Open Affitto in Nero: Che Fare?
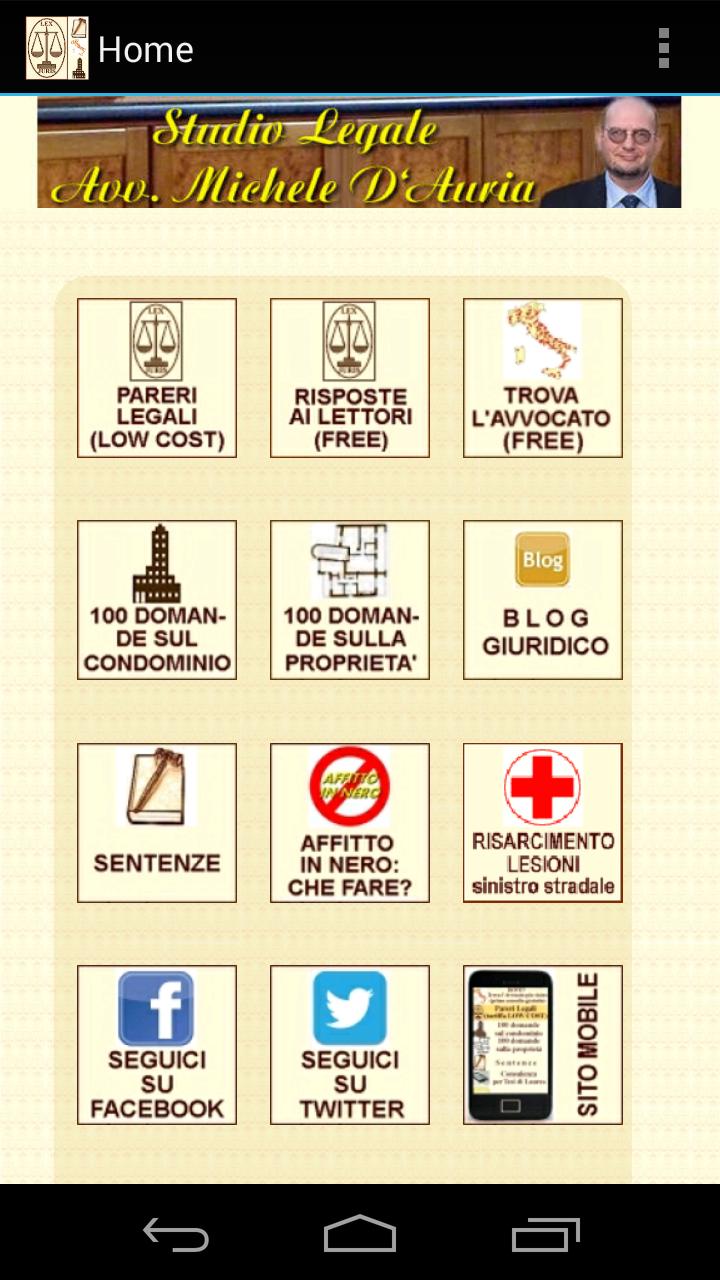The image size is (720, 1280). [349, 822]
